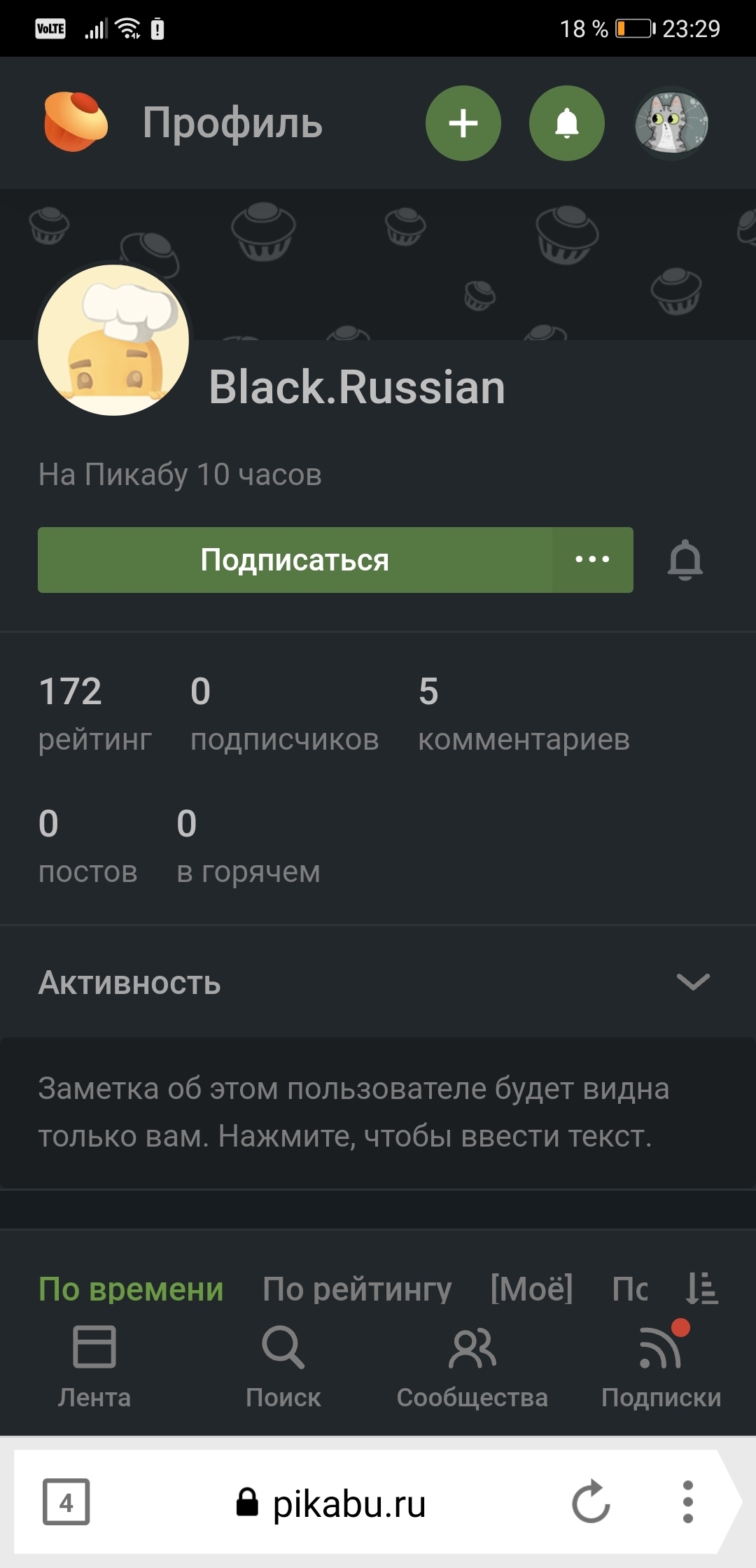Screen dimensions: 756x1568
Task: Open the notifications bell in the header
Action: (x=566, y=123)
